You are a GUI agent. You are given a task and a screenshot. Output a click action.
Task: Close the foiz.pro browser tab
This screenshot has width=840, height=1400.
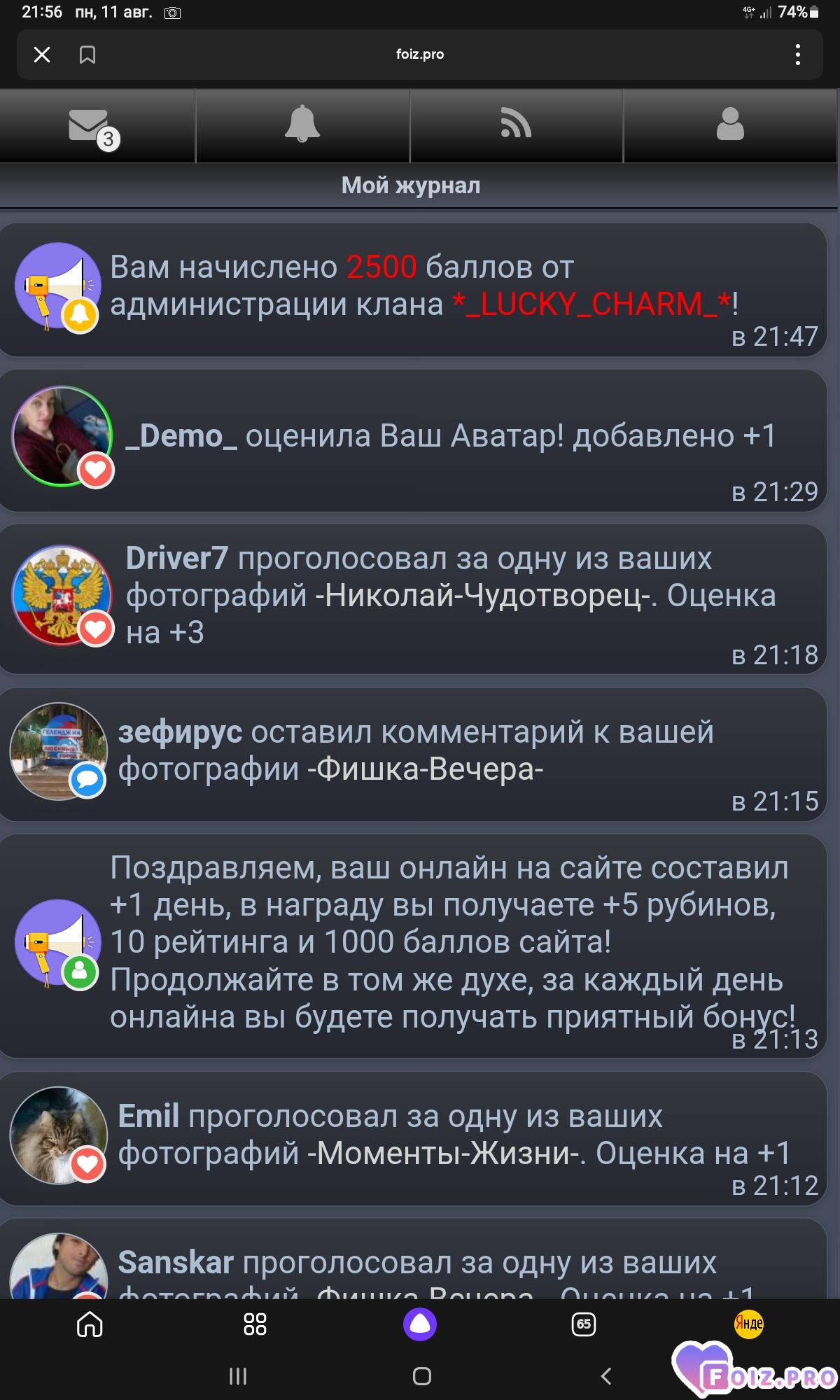[x=42, y=55]
